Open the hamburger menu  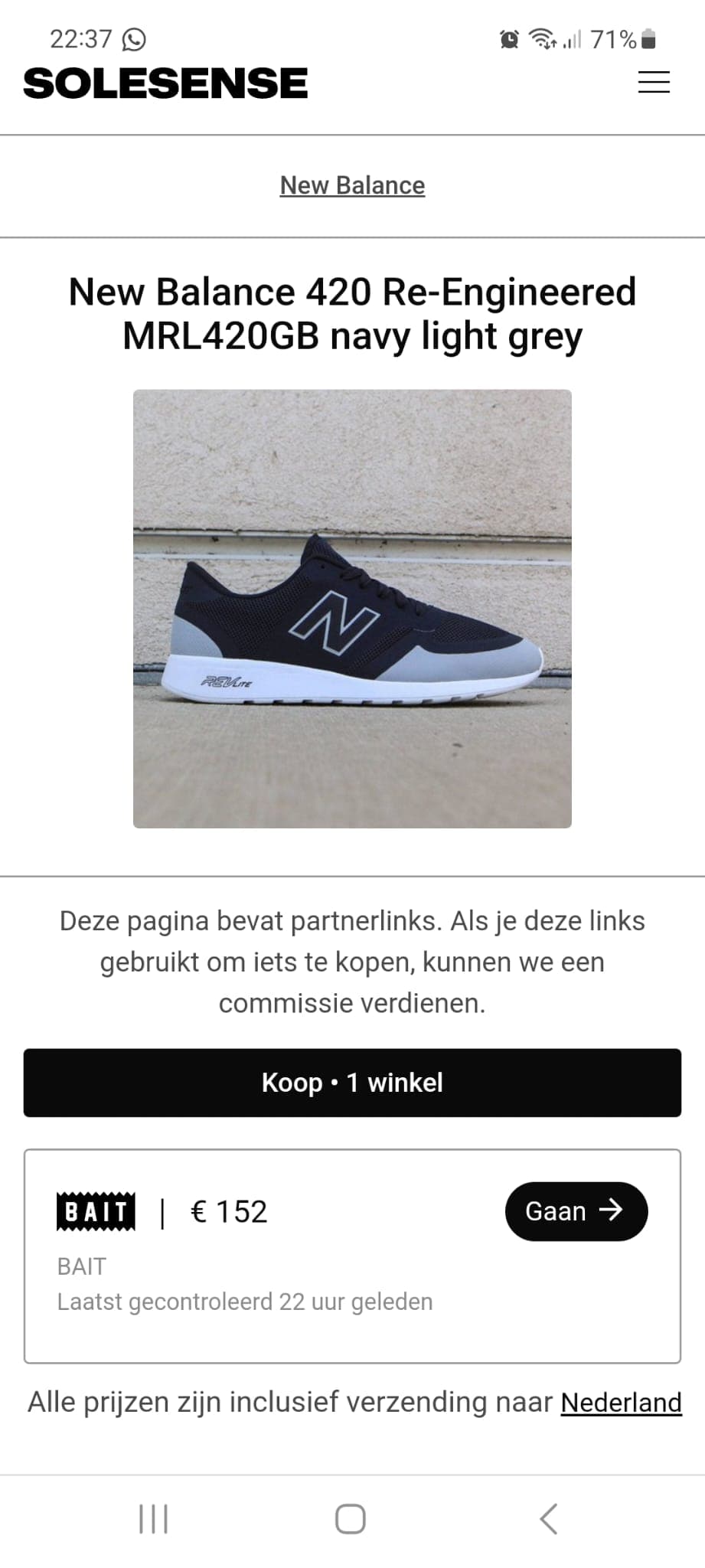pyautogui.click(x=654, y=83)
